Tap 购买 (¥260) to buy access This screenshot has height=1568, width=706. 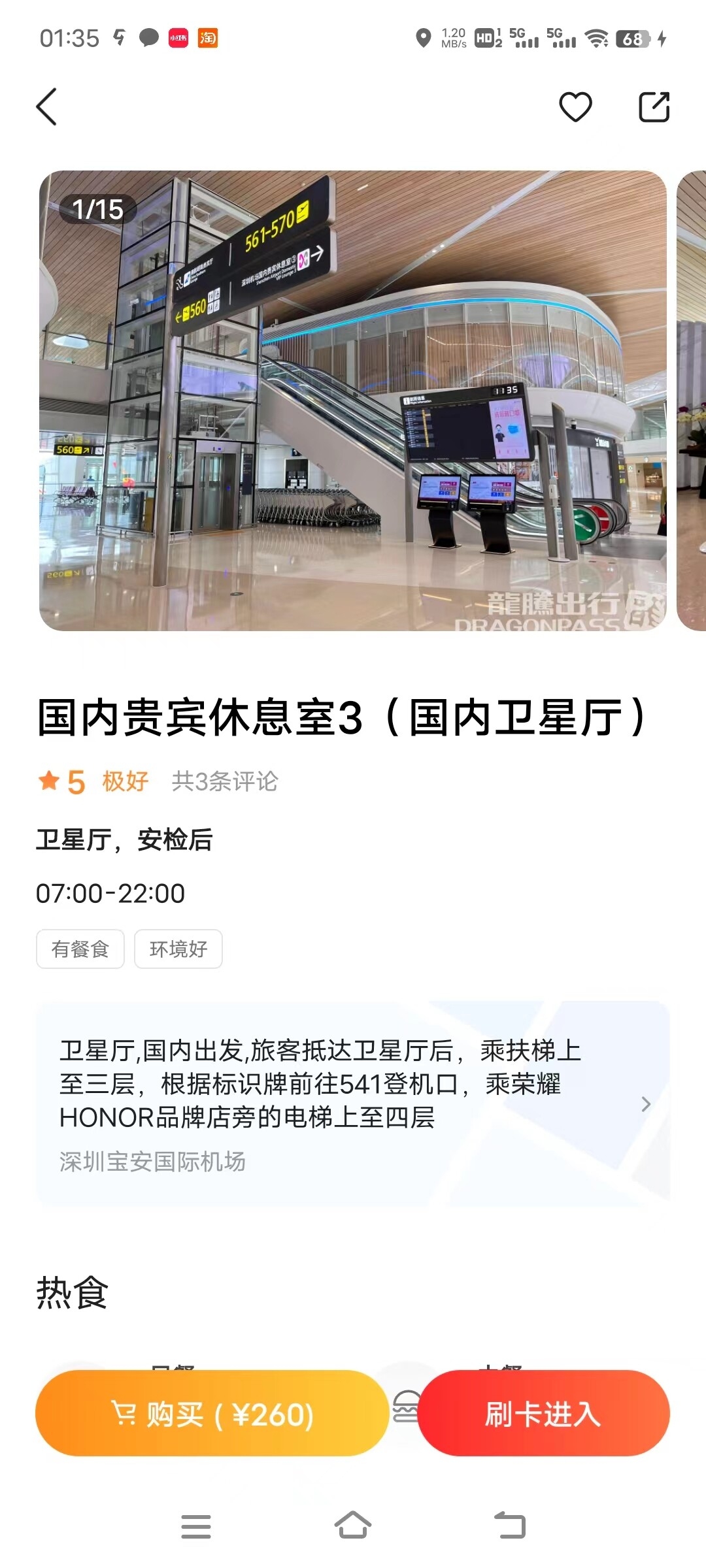[x=212, y=1414]
